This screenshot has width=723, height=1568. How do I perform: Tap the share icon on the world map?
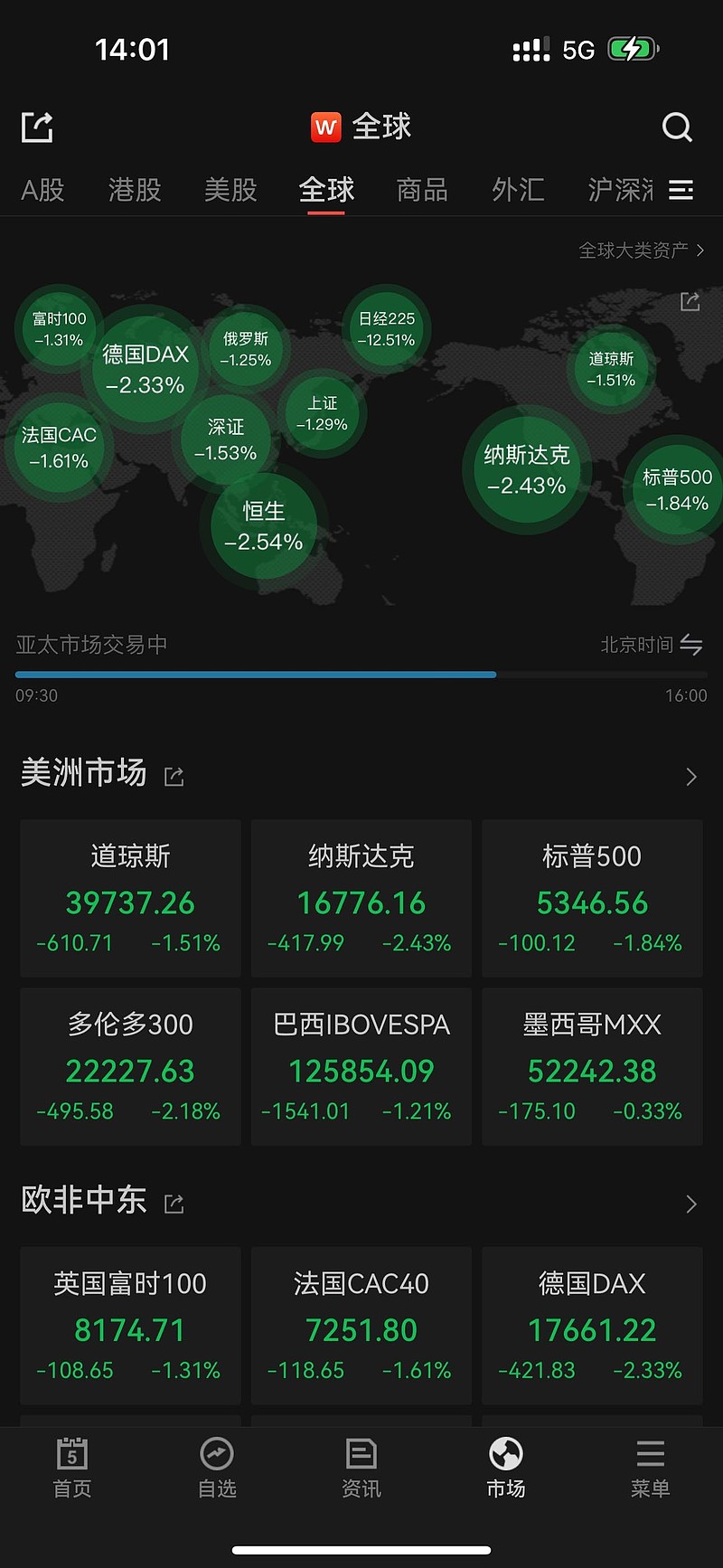point(690,300)
